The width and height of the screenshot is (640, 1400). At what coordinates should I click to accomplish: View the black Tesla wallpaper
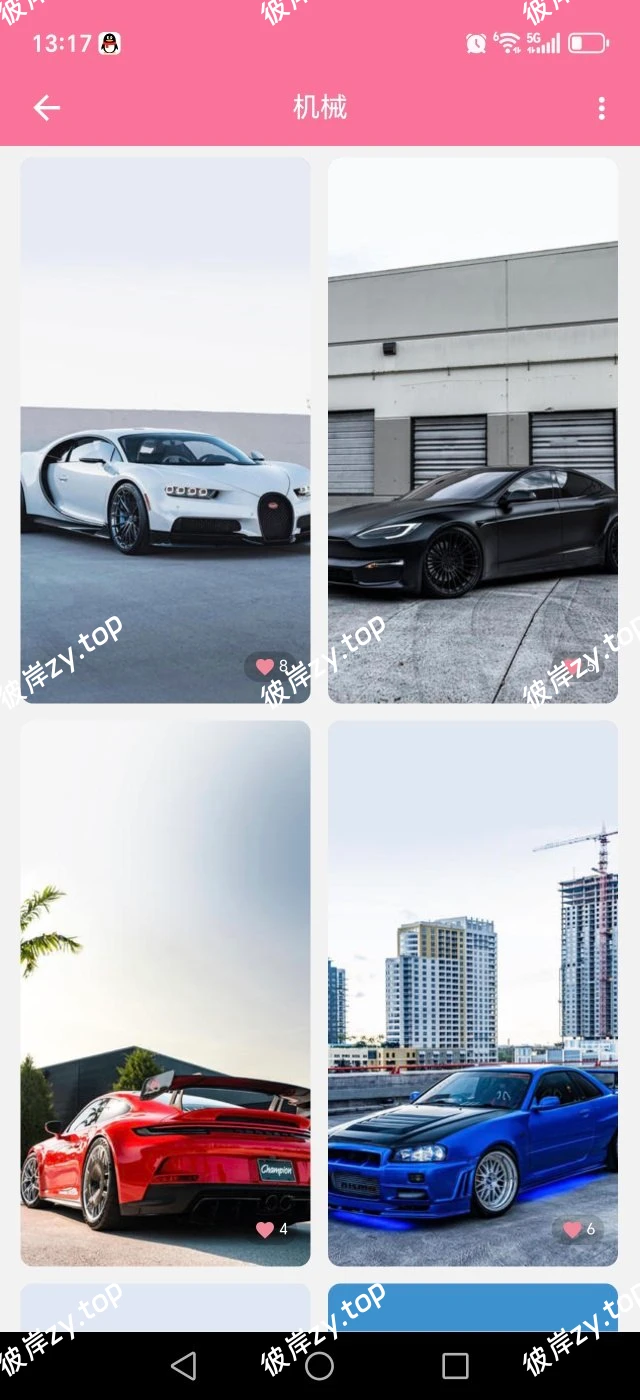(473, 430)
